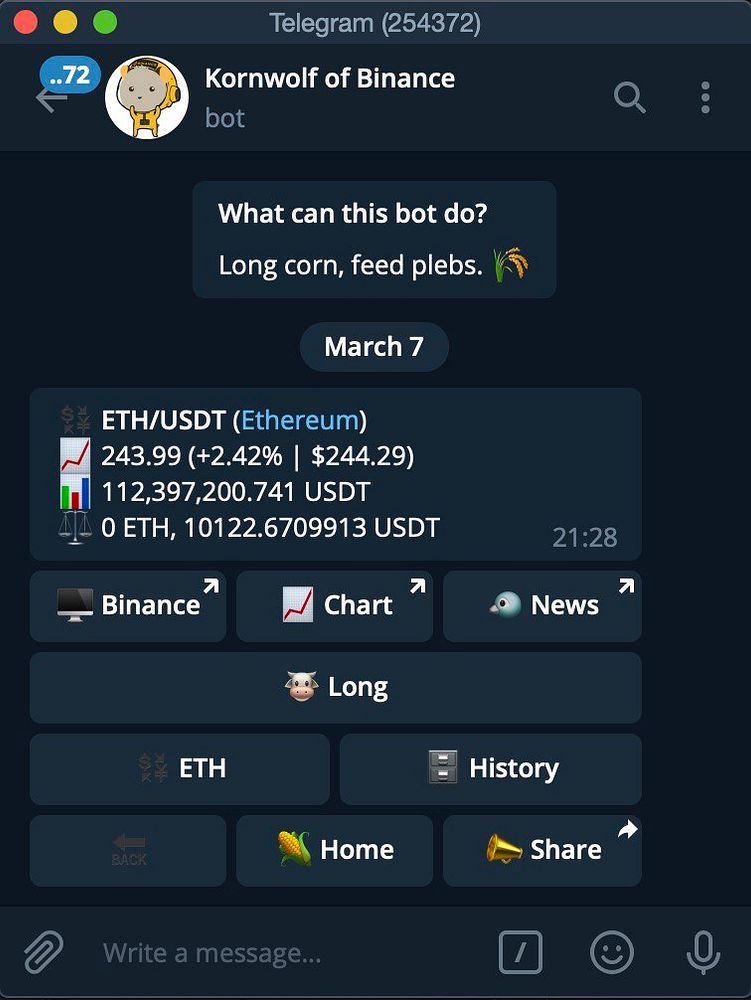The image size is (751, 1000).
Task: Tap the Long button
Action: pyautogui.click(x=335, y=688)
